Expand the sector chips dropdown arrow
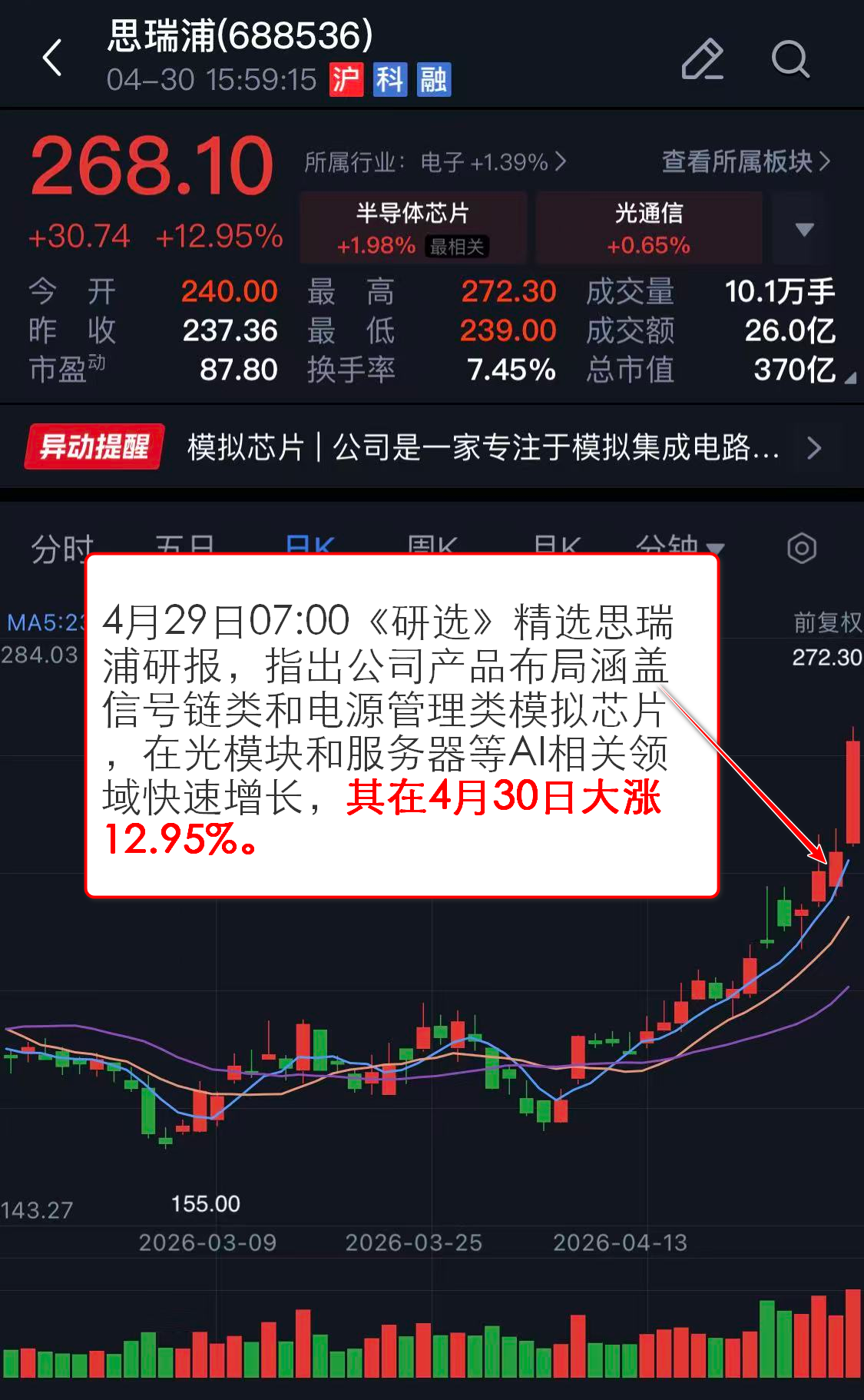Image resolution: width=864 pixels, height=1400 pixels. [x=803, y=229]
